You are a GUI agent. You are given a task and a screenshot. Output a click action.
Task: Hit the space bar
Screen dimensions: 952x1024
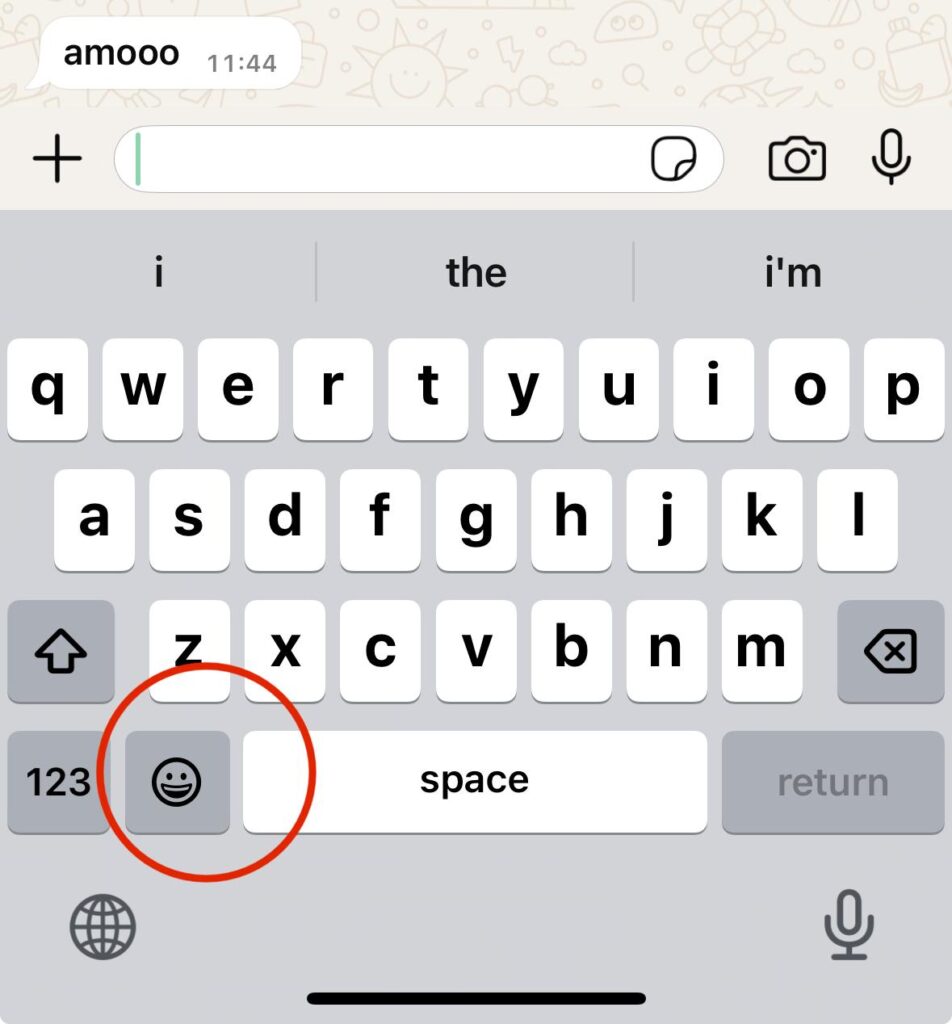(x=474, y=781)
